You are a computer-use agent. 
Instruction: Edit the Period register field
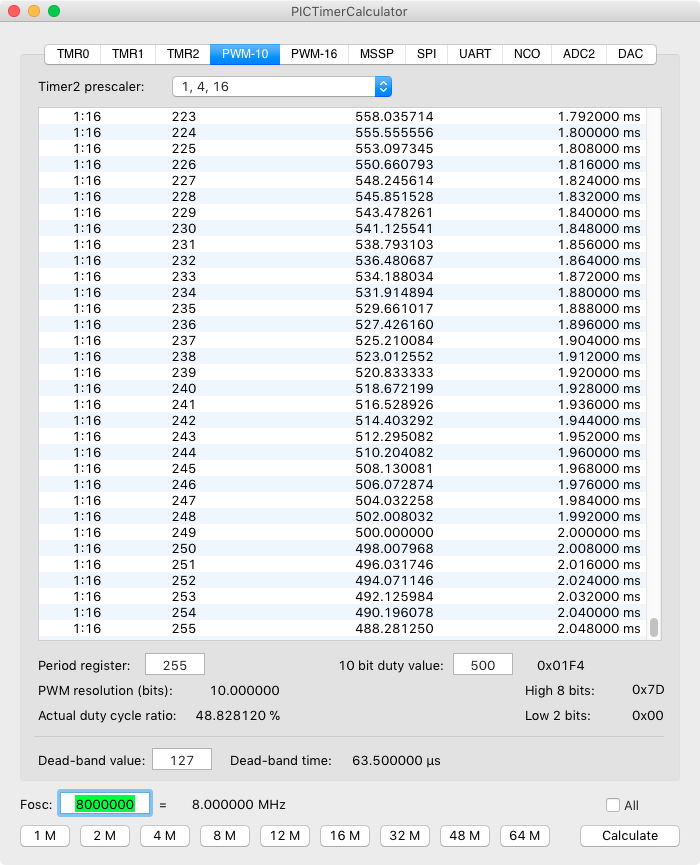175,664
